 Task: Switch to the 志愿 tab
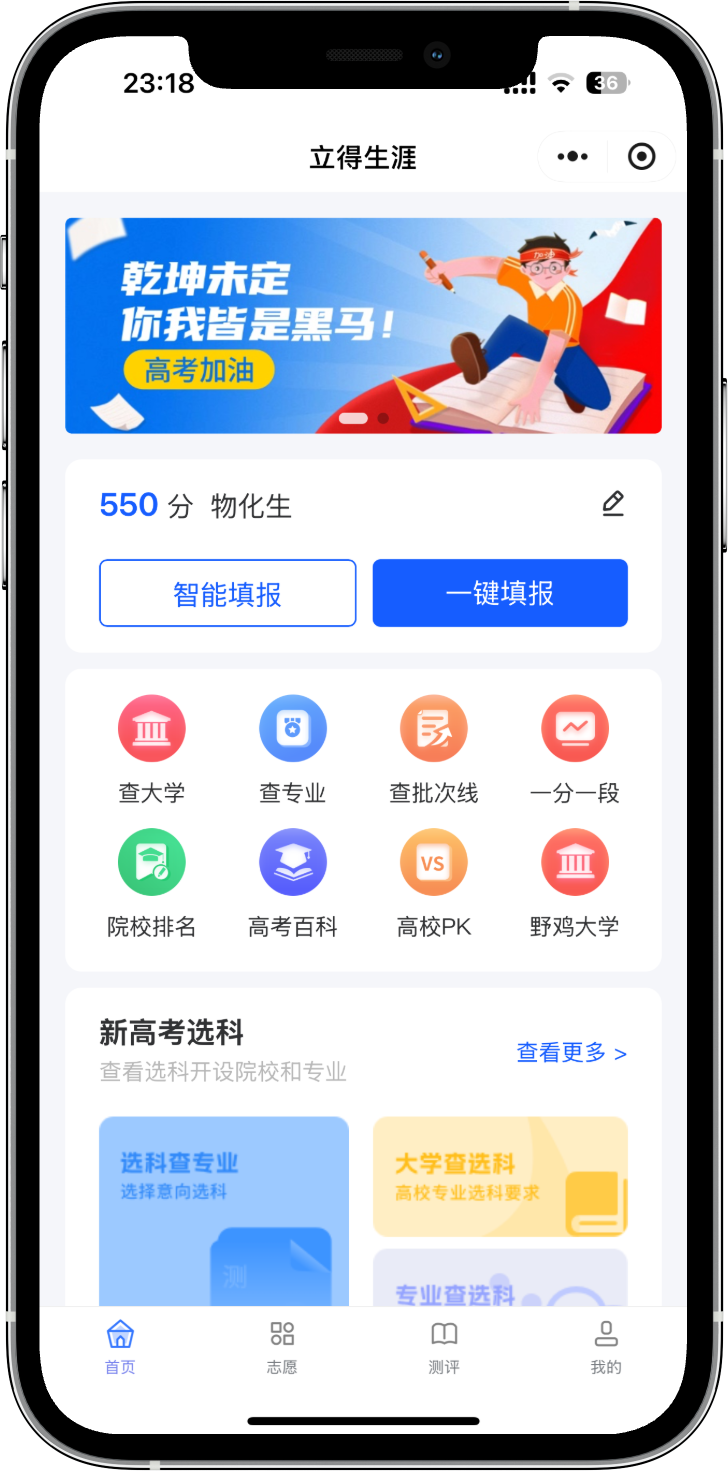282,1346
